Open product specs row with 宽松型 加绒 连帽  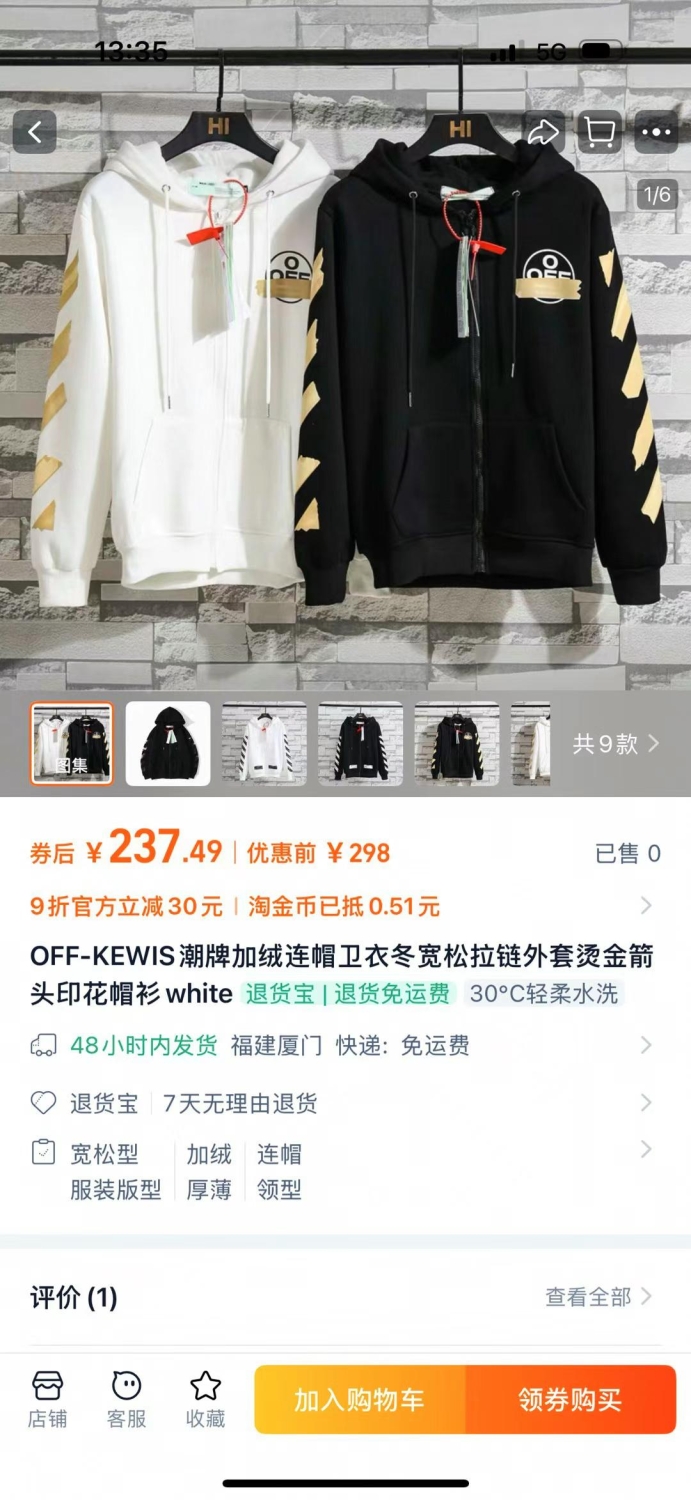point(345,1171)
